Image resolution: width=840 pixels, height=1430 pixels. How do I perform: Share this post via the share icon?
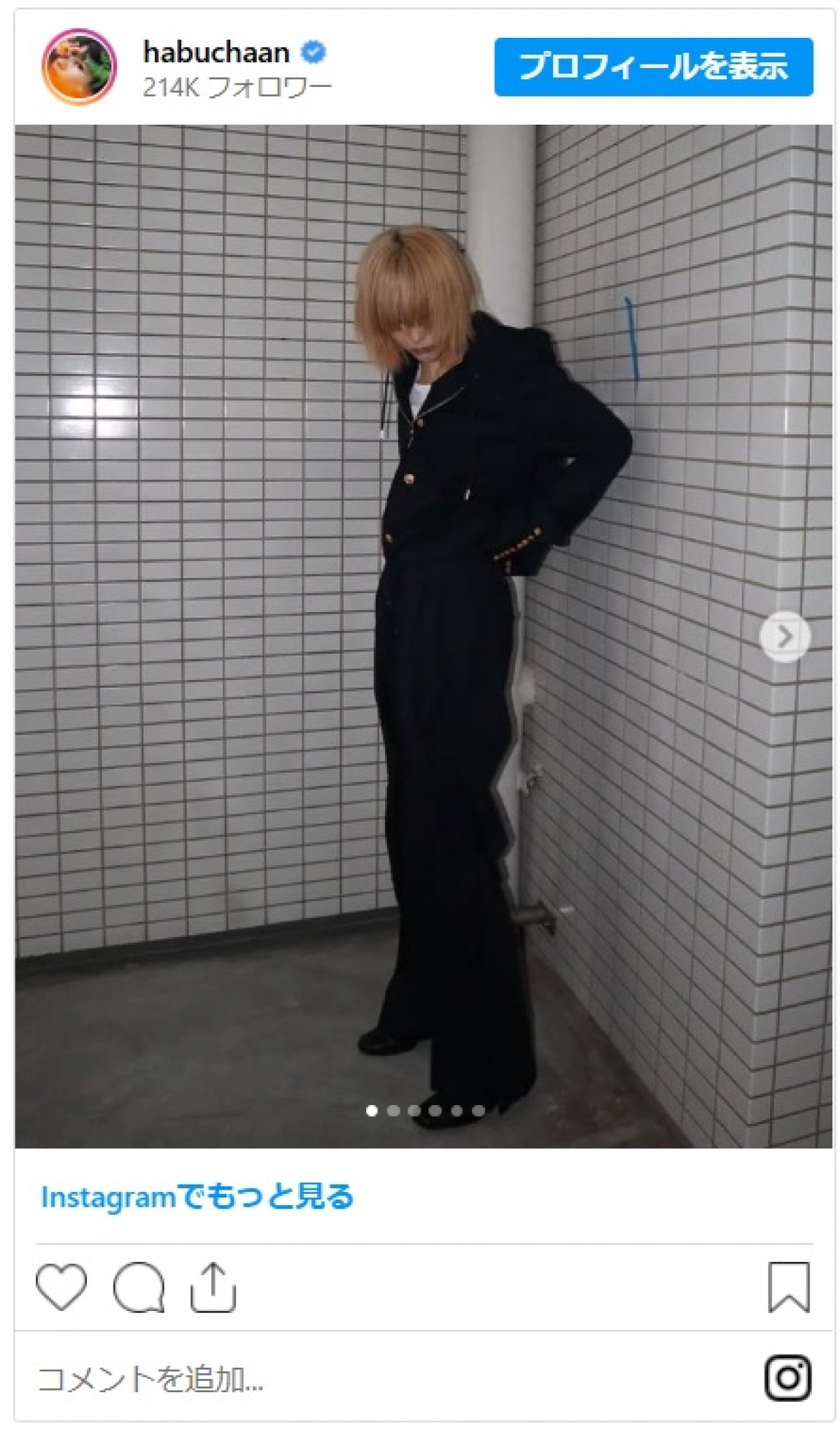click(213, 1287)
